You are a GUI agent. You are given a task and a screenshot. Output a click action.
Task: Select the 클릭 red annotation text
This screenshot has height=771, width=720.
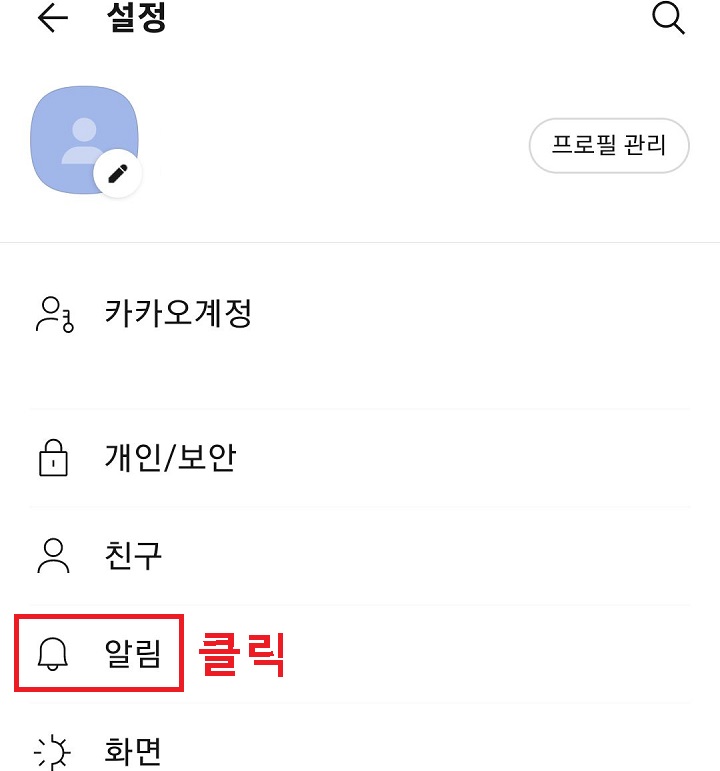(240, 655)
